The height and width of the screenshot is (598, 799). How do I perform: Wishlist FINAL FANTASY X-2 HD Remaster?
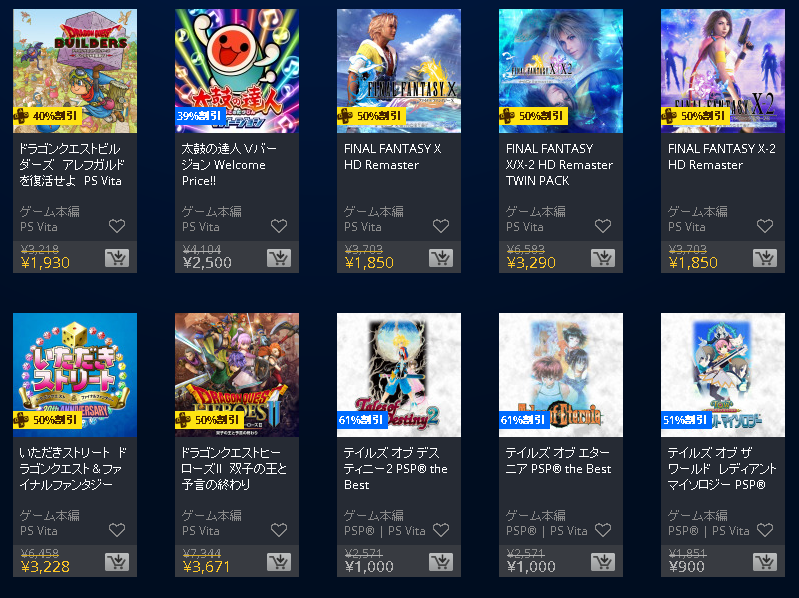(765, 227)
